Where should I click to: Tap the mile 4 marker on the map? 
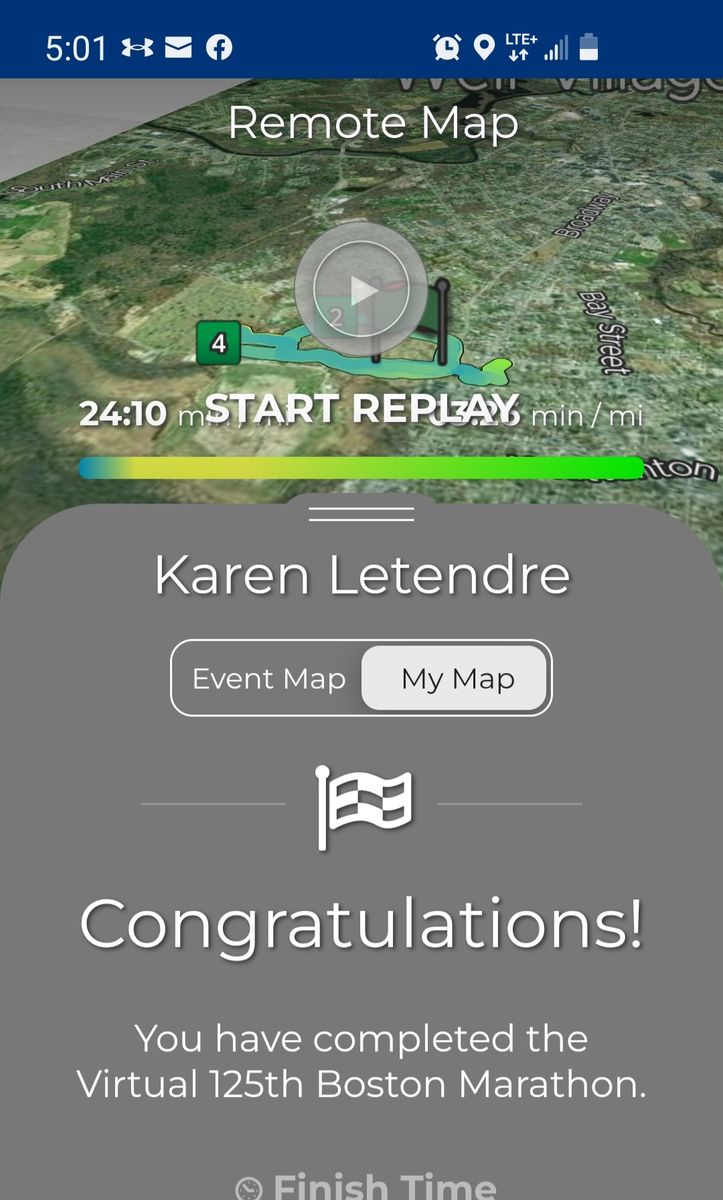218,345
